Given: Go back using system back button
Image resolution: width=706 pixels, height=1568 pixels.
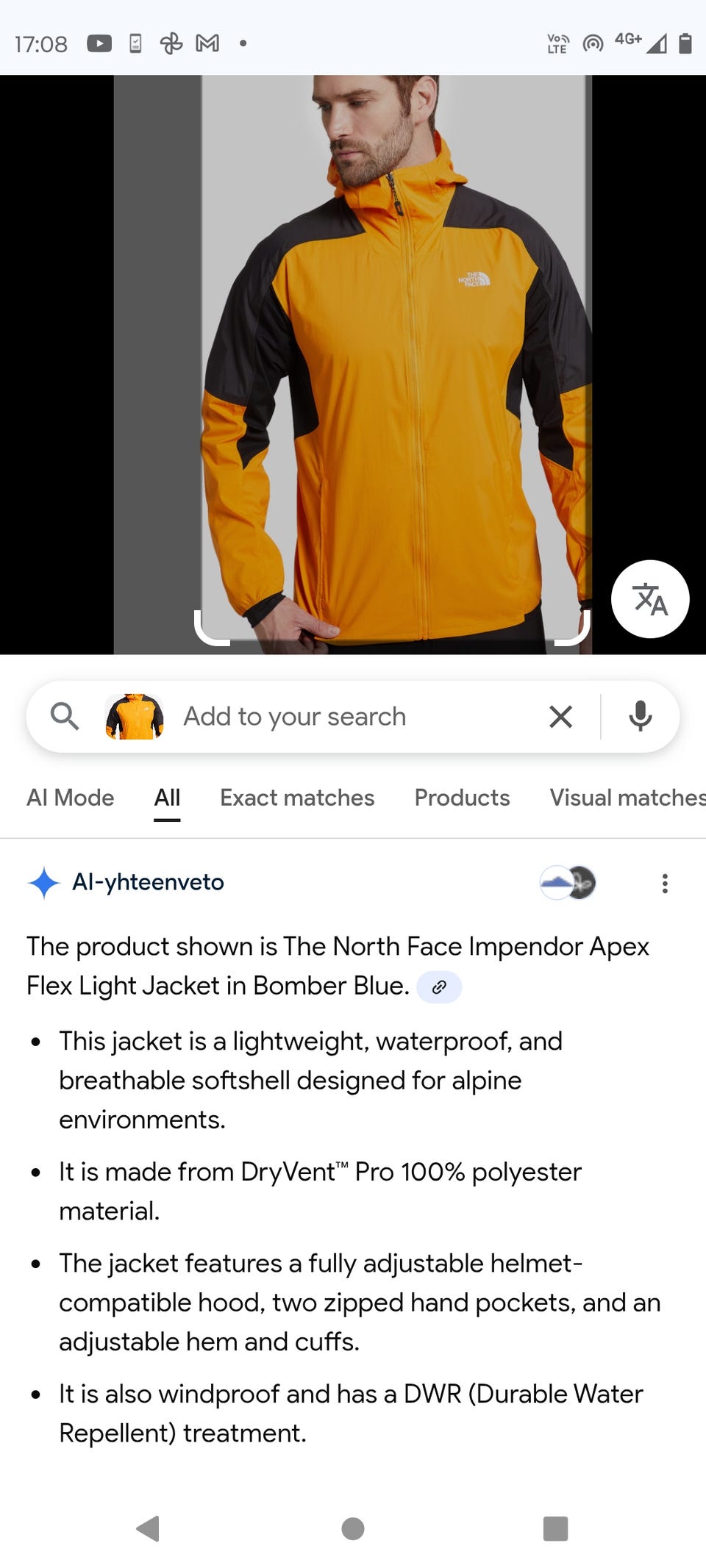Looking at the screenshot, I should pos(149,1528).
